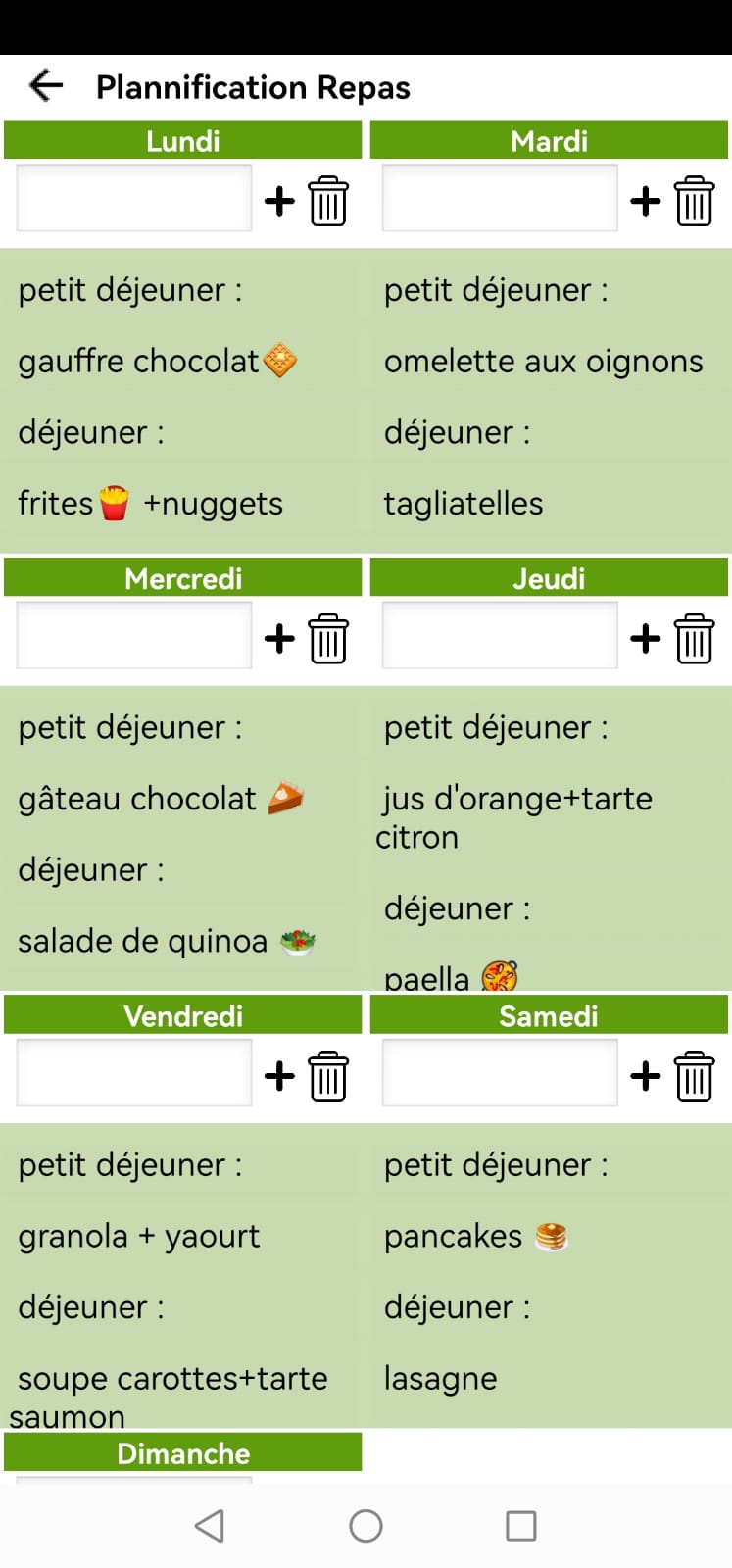Tap the Vendredi meal input field
The width and height of the screenshot is (732, 1568).
point(134,1072)
